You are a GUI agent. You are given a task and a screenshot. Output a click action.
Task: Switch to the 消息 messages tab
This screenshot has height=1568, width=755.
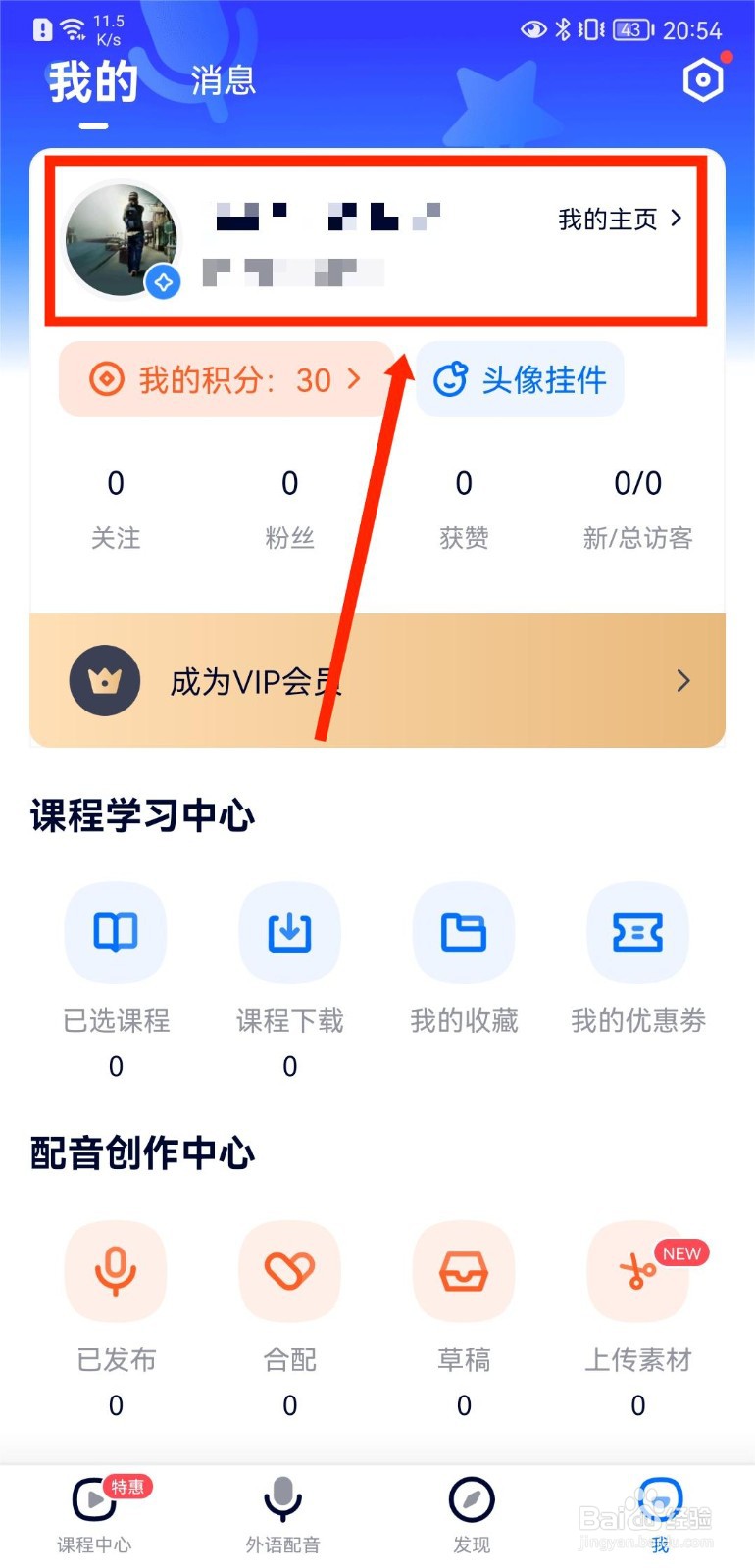pos(223,80)
